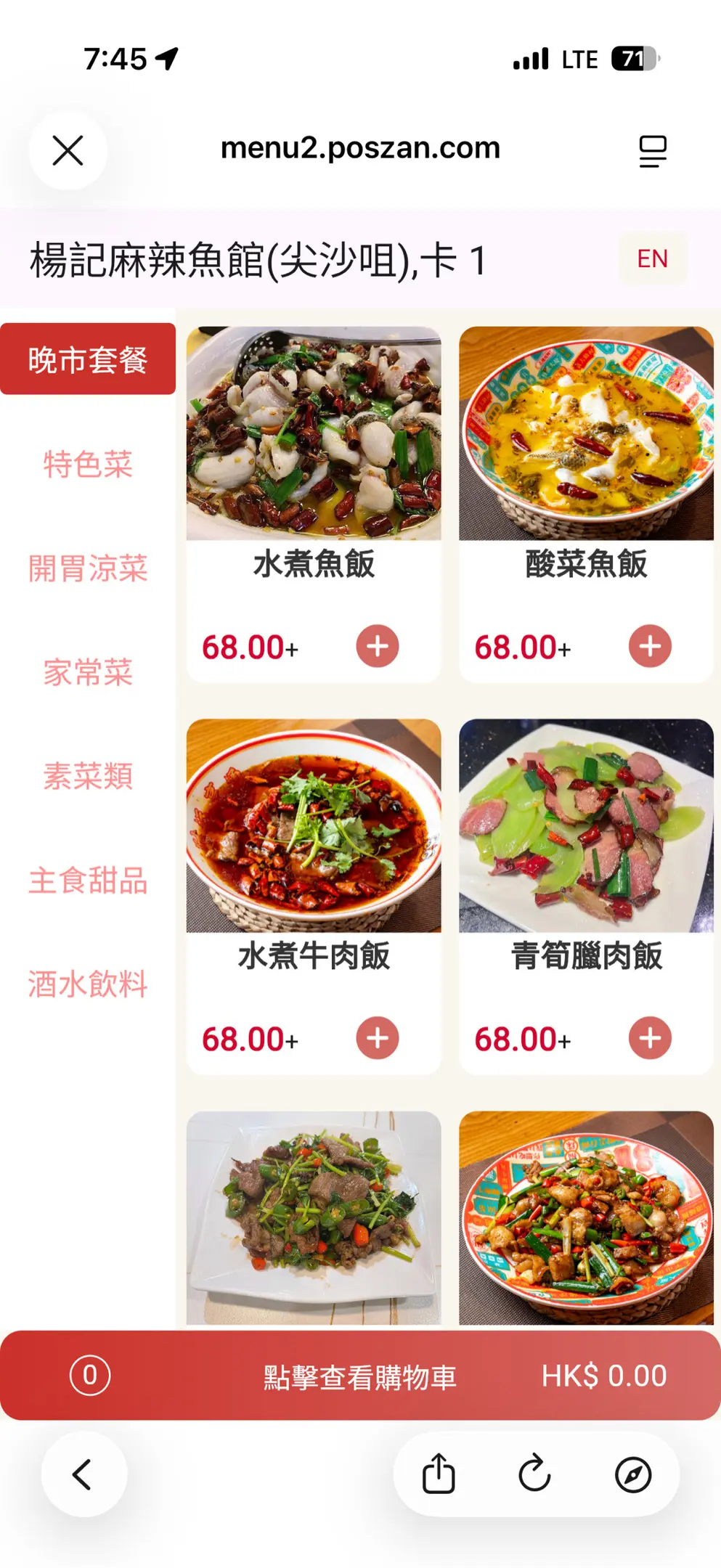The image size is (721, 1568).
Task: Close the in-app browser page
Action: (x=68, y=150)
